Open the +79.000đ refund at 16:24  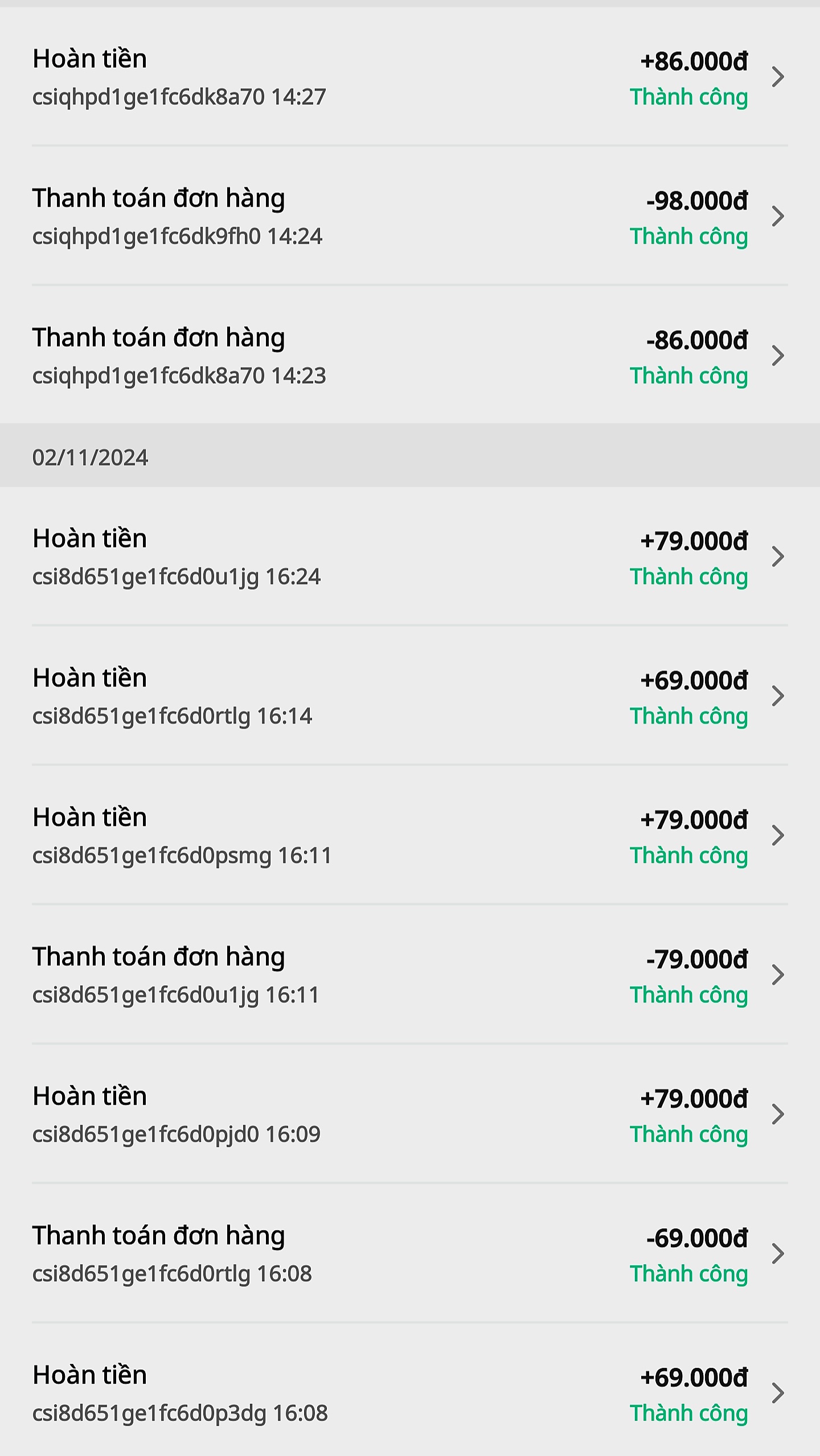pos(409,557)
